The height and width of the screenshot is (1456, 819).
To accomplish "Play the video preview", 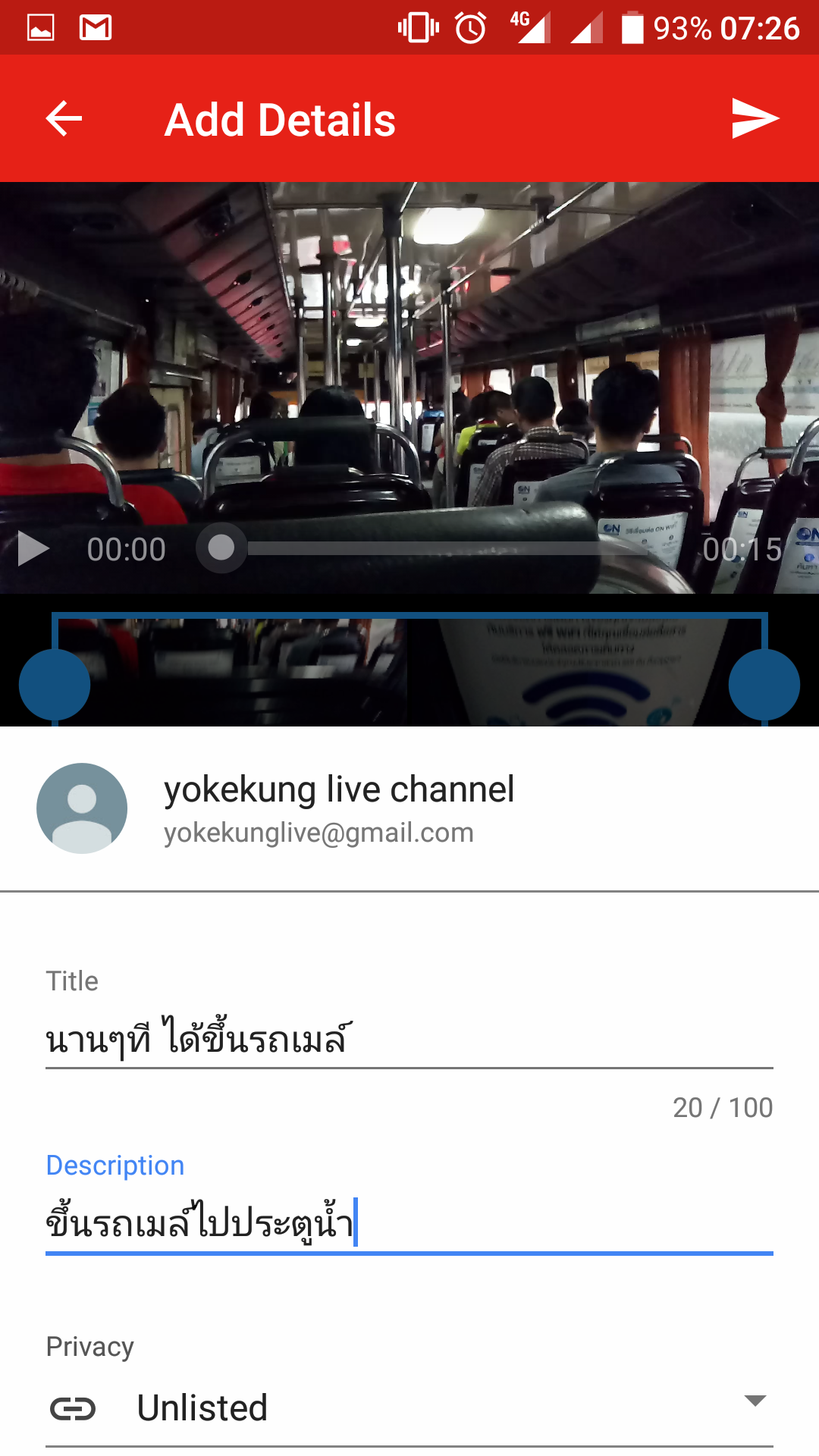I will [32, 548].
